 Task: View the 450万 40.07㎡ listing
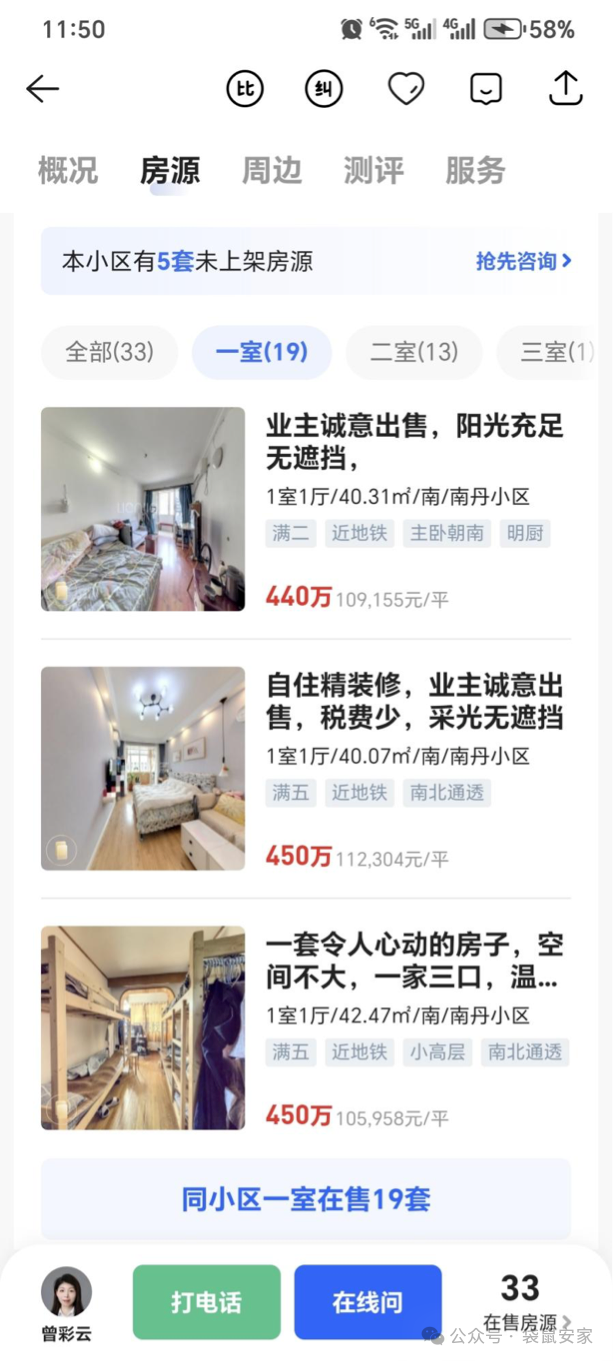[x=306, y=768]
